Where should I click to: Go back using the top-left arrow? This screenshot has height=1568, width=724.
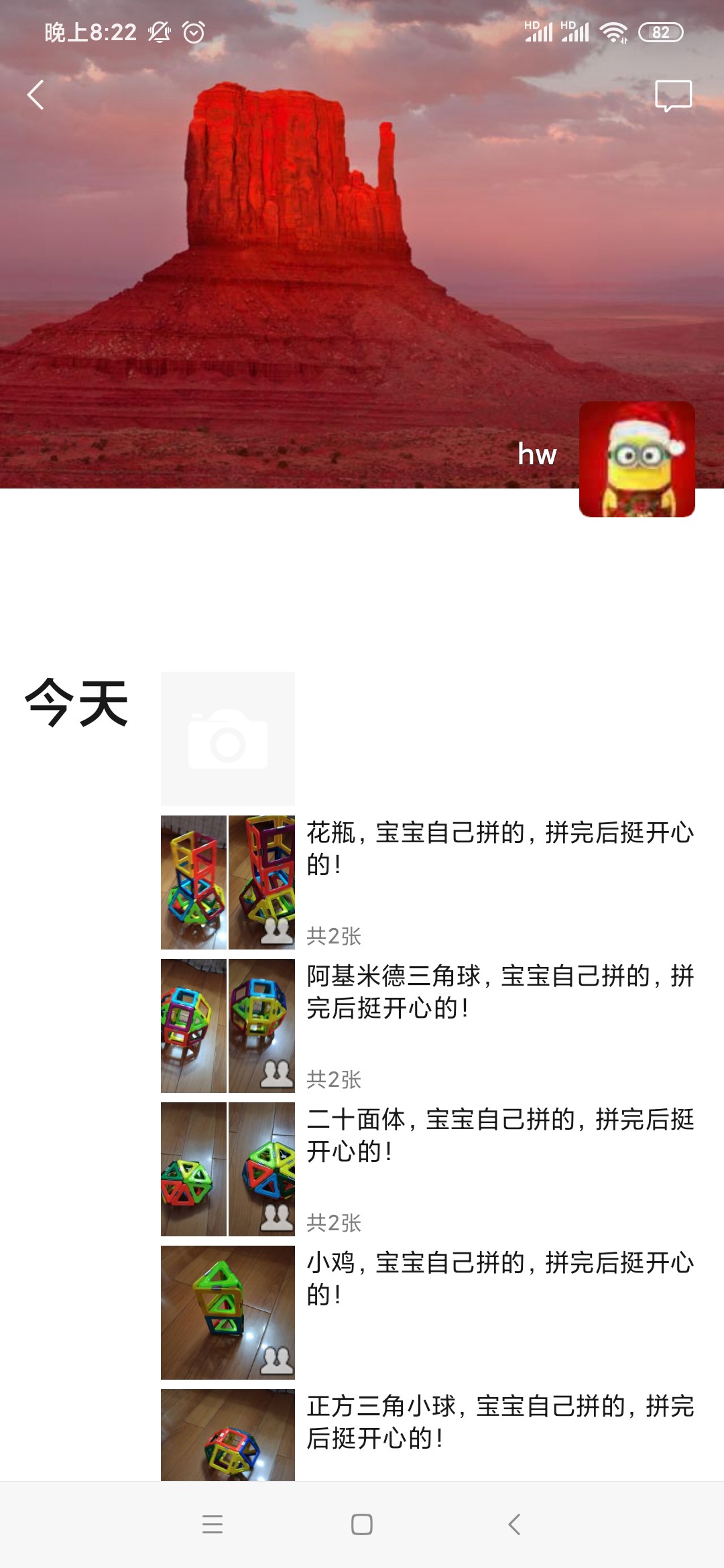click(36, 95)
